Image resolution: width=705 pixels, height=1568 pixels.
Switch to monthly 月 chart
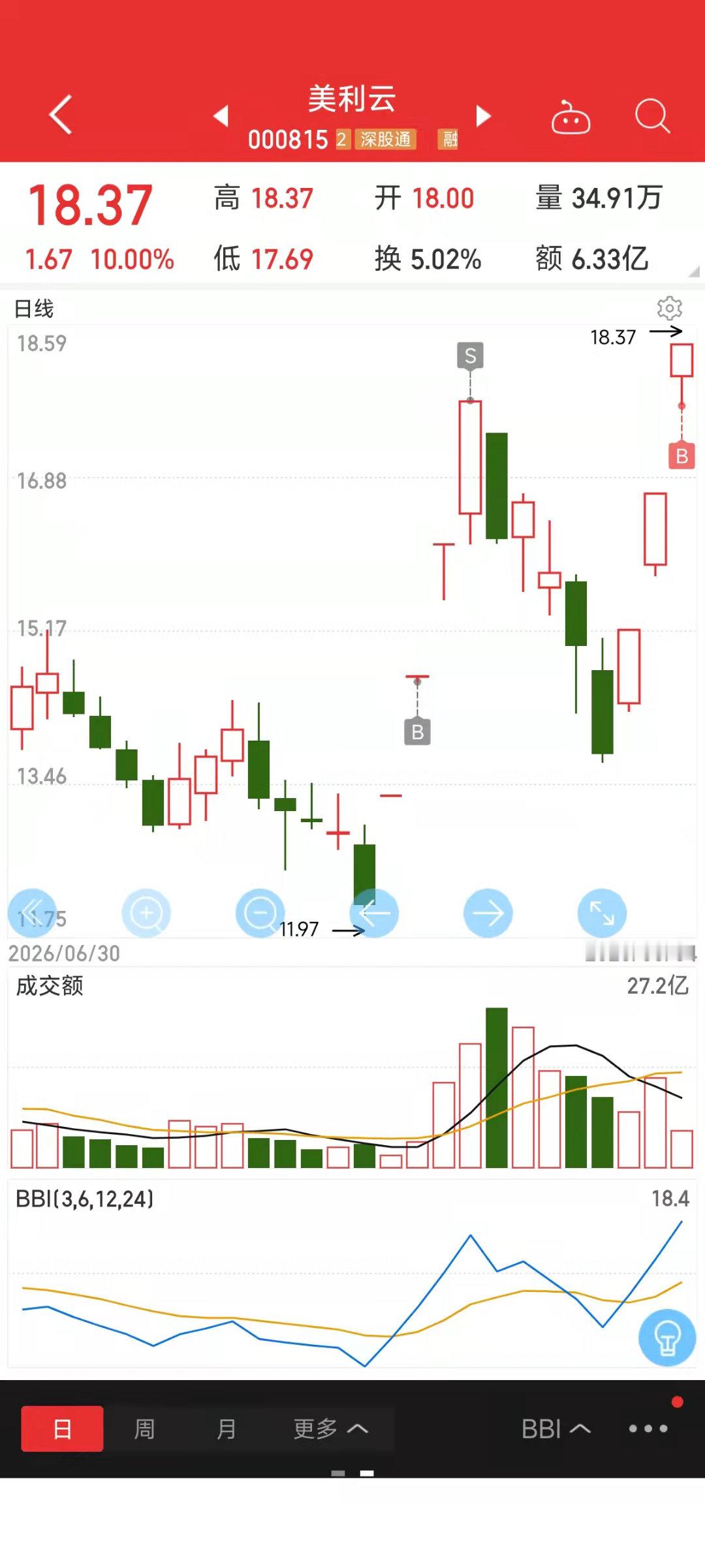tap(226, 1428)
